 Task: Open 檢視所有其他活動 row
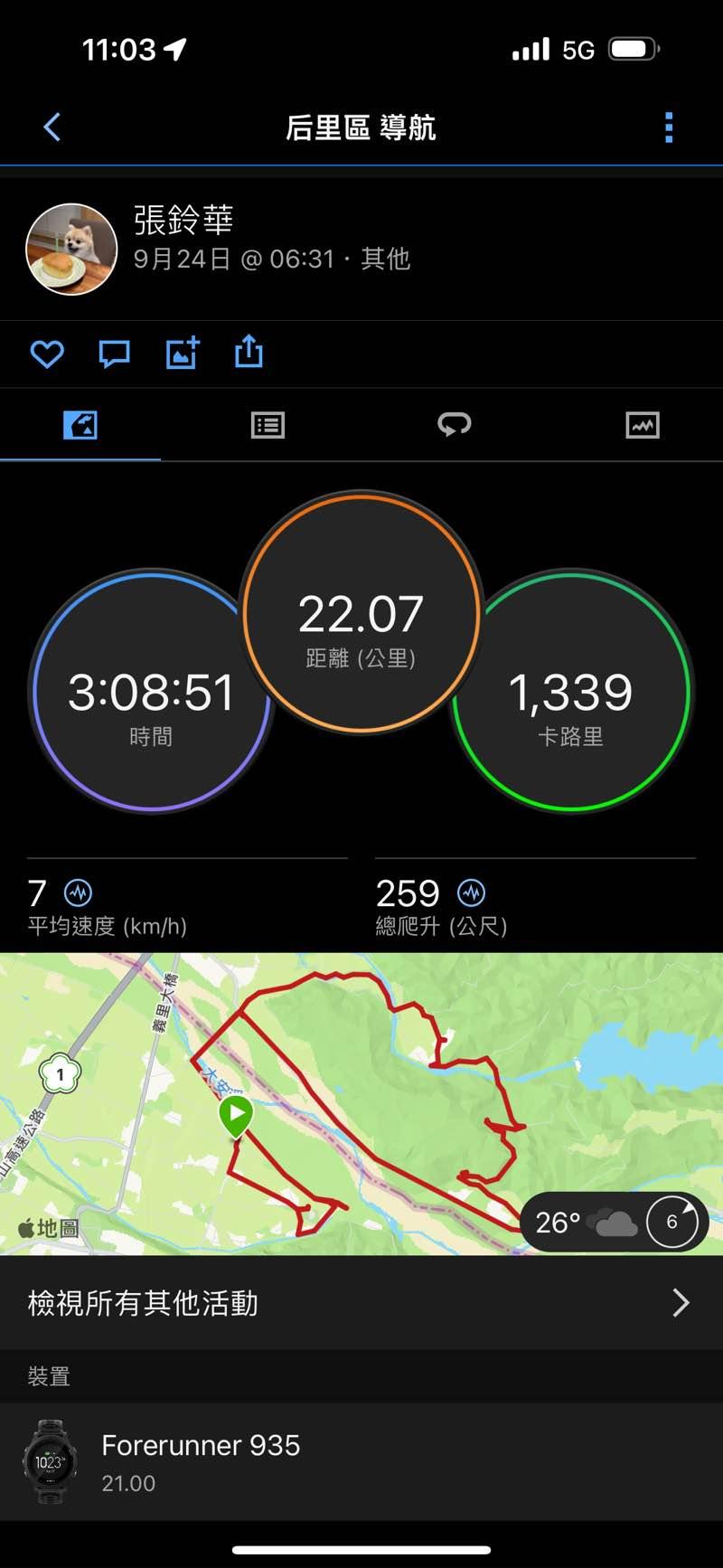pos(361,1303)
